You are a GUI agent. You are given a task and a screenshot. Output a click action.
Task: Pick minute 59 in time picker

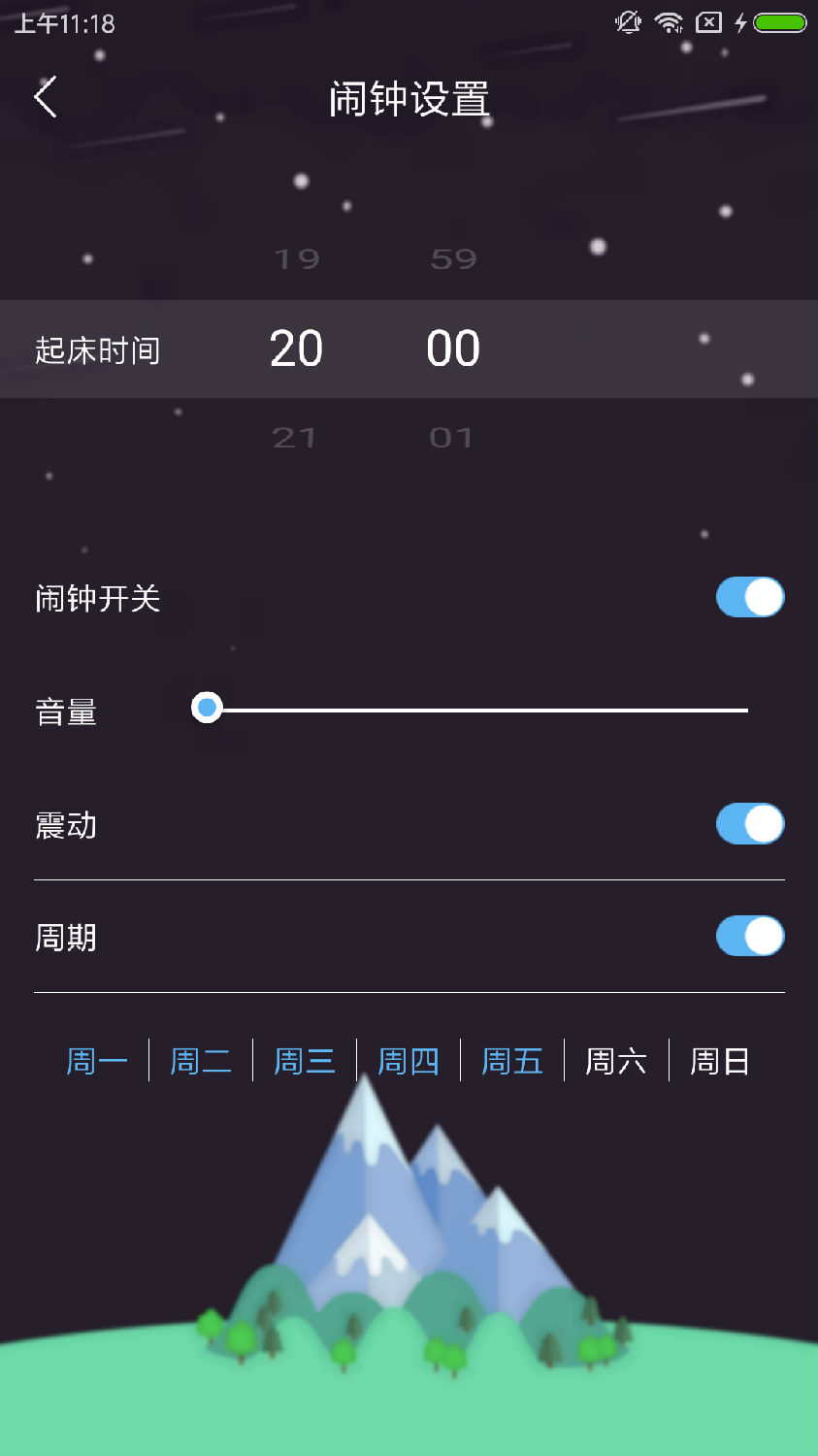pyautogui.click(x=453, y=259)
